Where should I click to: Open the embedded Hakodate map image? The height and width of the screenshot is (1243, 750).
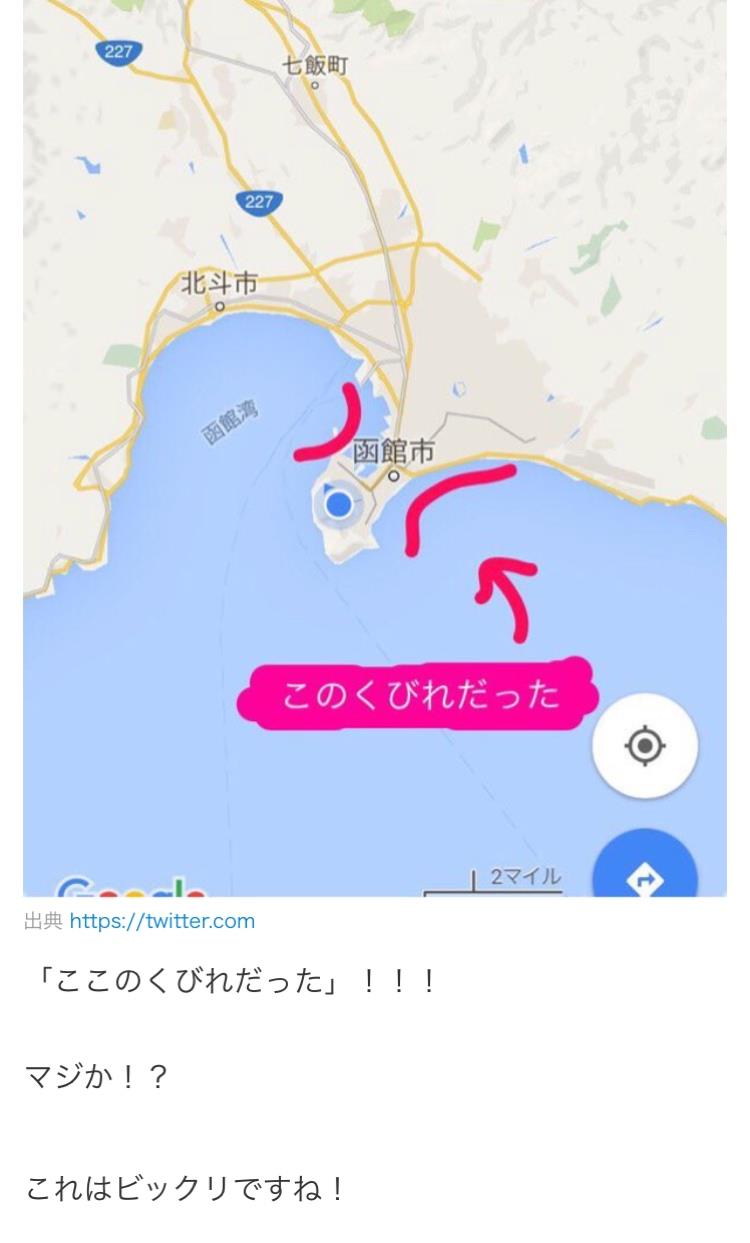pos(375,448)
